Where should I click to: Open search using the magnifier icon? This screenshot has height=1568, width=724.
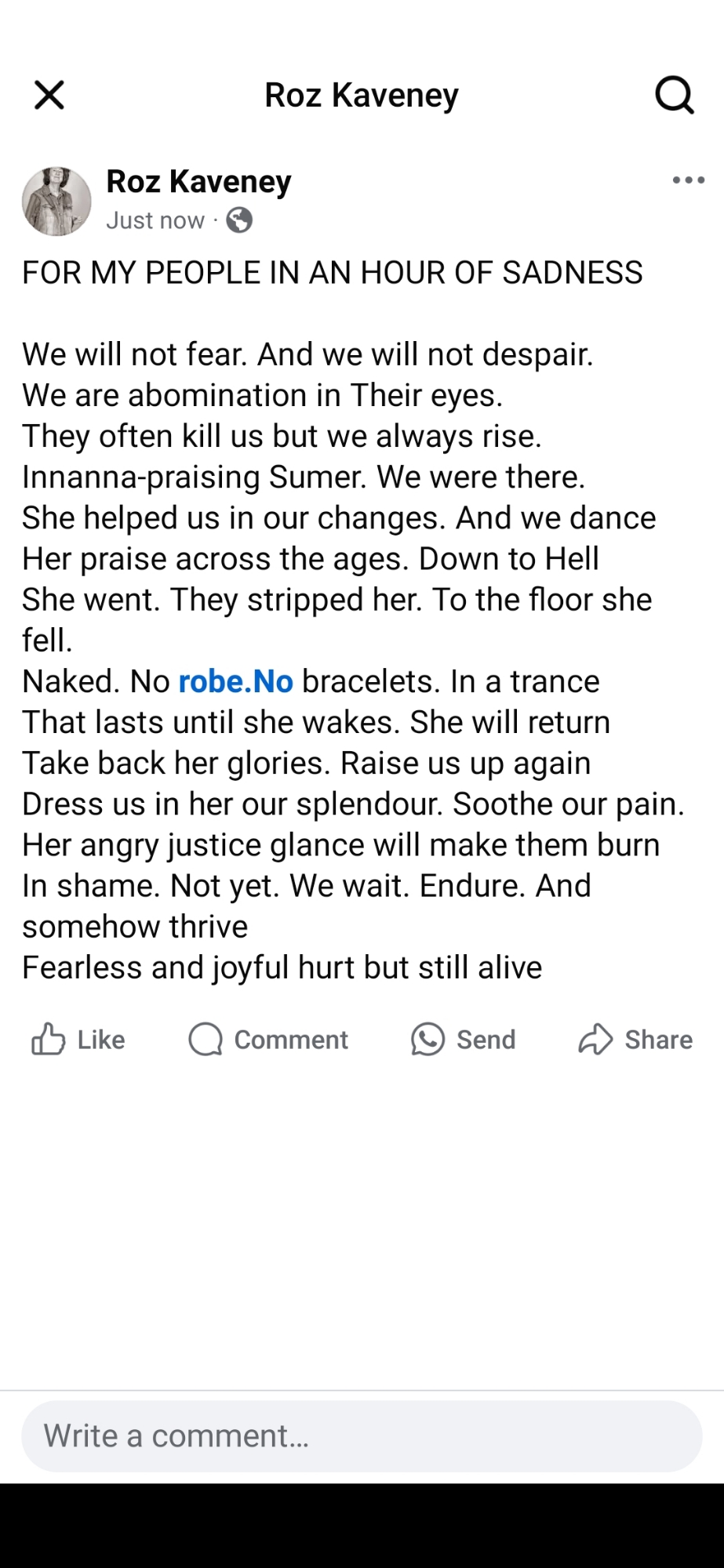674,95
